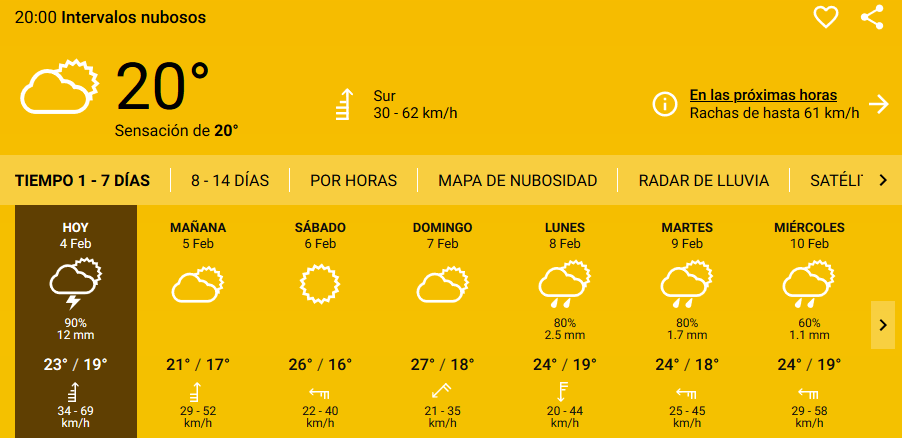Viewport: 902px width, 438px height.
Task: Open the MIÉRCOLES 10 Feb forecast
Action: pos(809,320)
